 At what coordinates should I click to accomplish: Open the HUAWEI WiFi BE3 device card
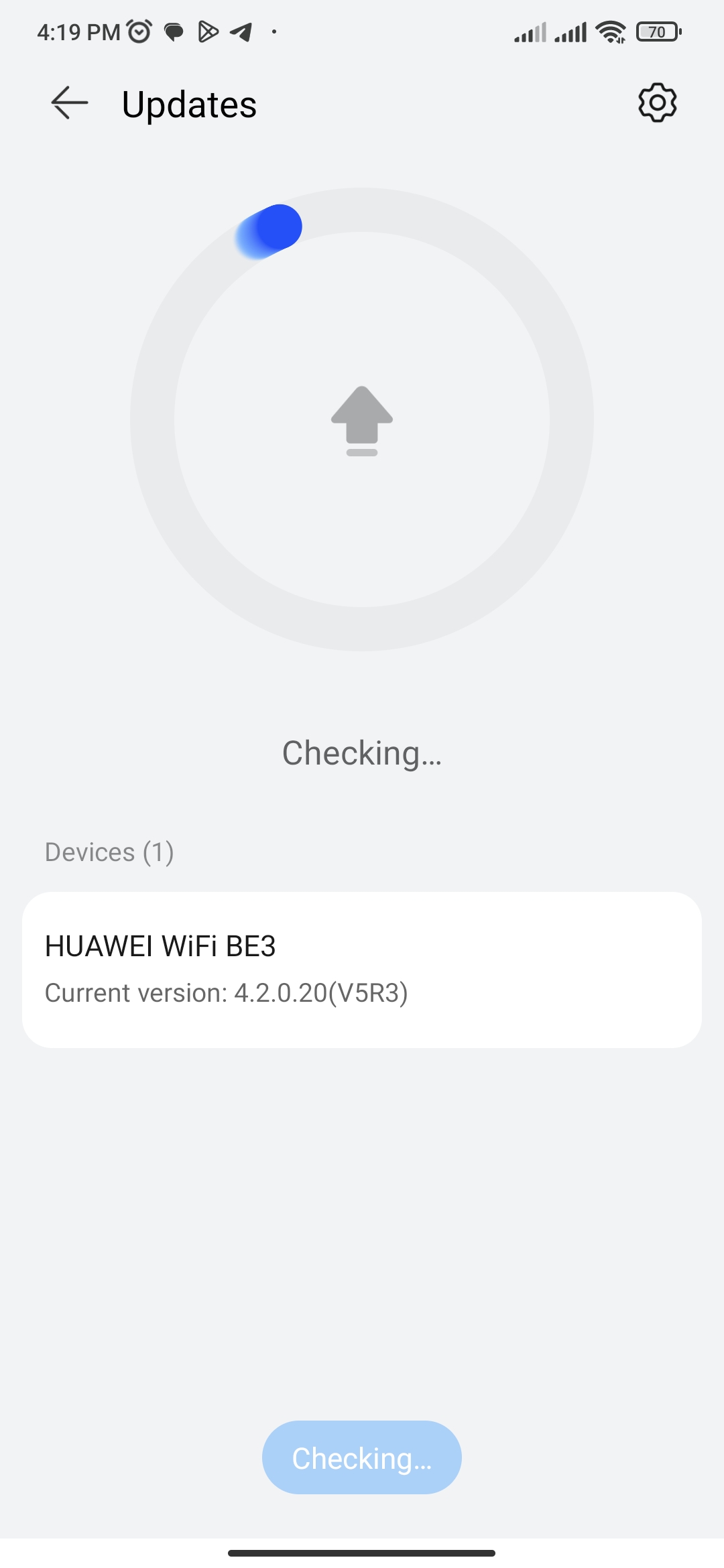point(362,970)
